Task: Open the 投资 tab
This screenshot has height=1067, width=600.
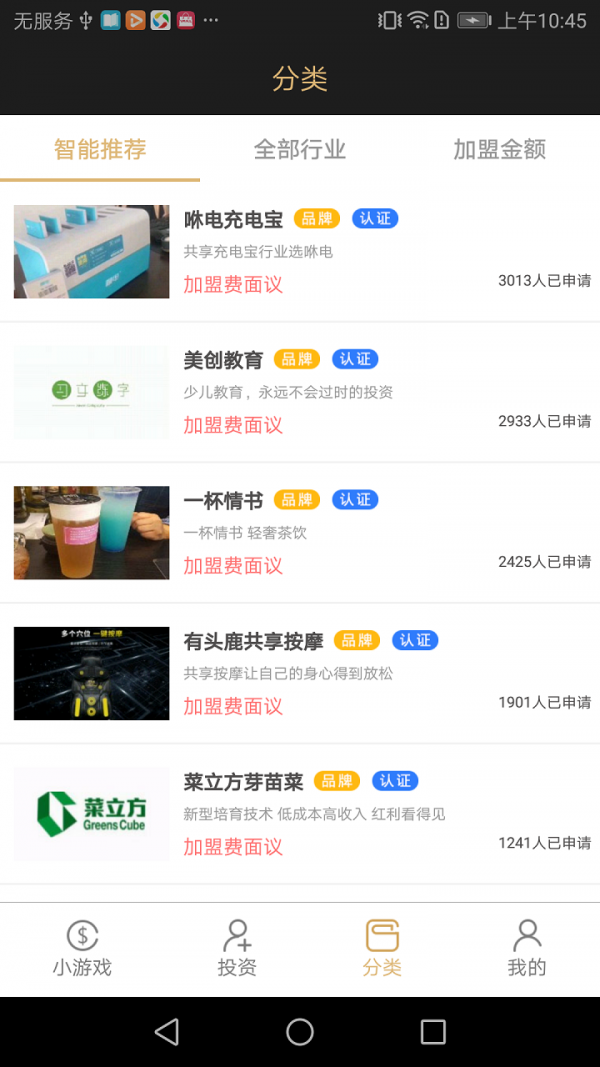Action: click(237, 949)
